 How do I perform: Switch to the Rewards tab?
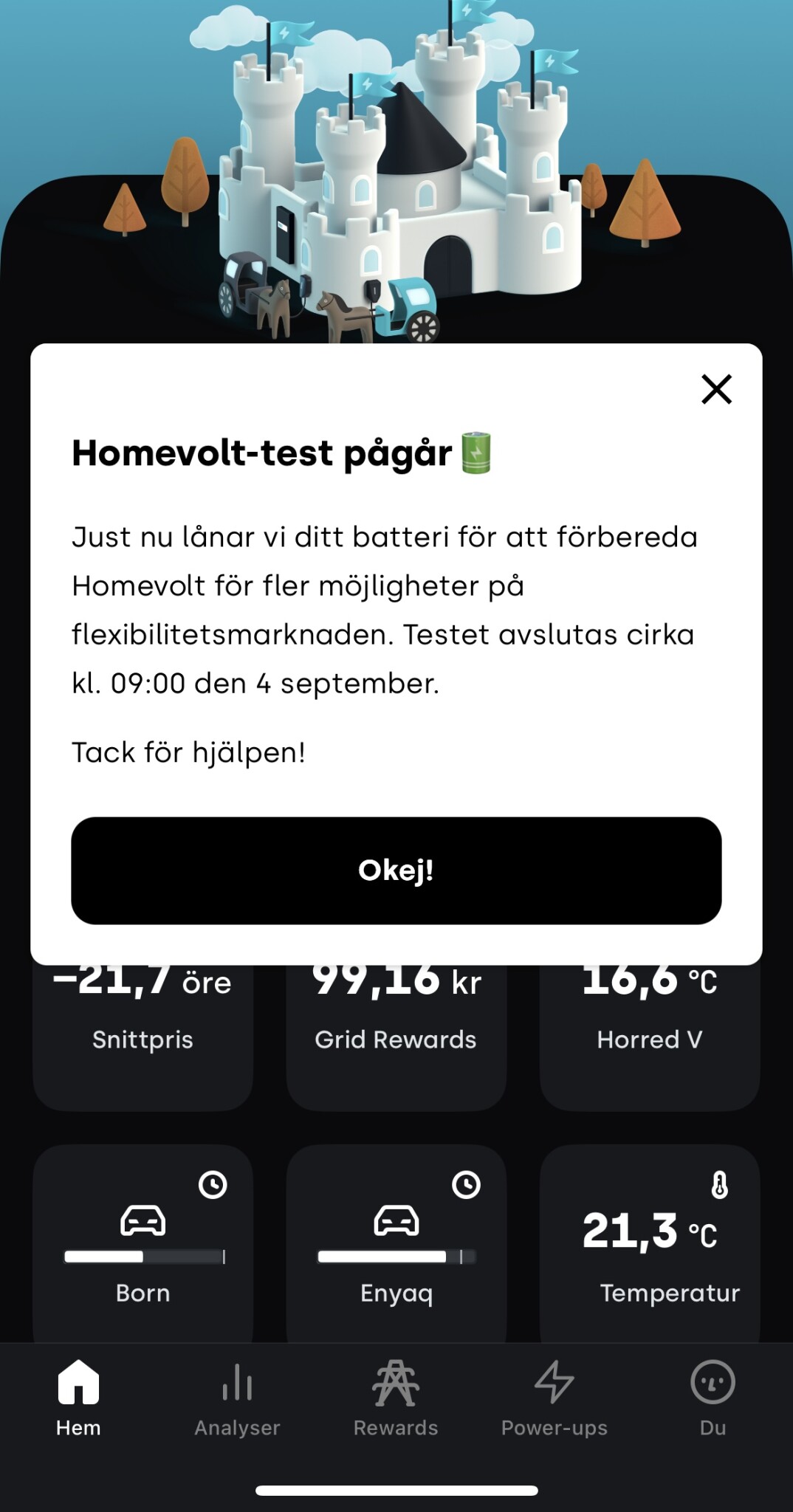pyautogui.click(x=396, y=1398)
